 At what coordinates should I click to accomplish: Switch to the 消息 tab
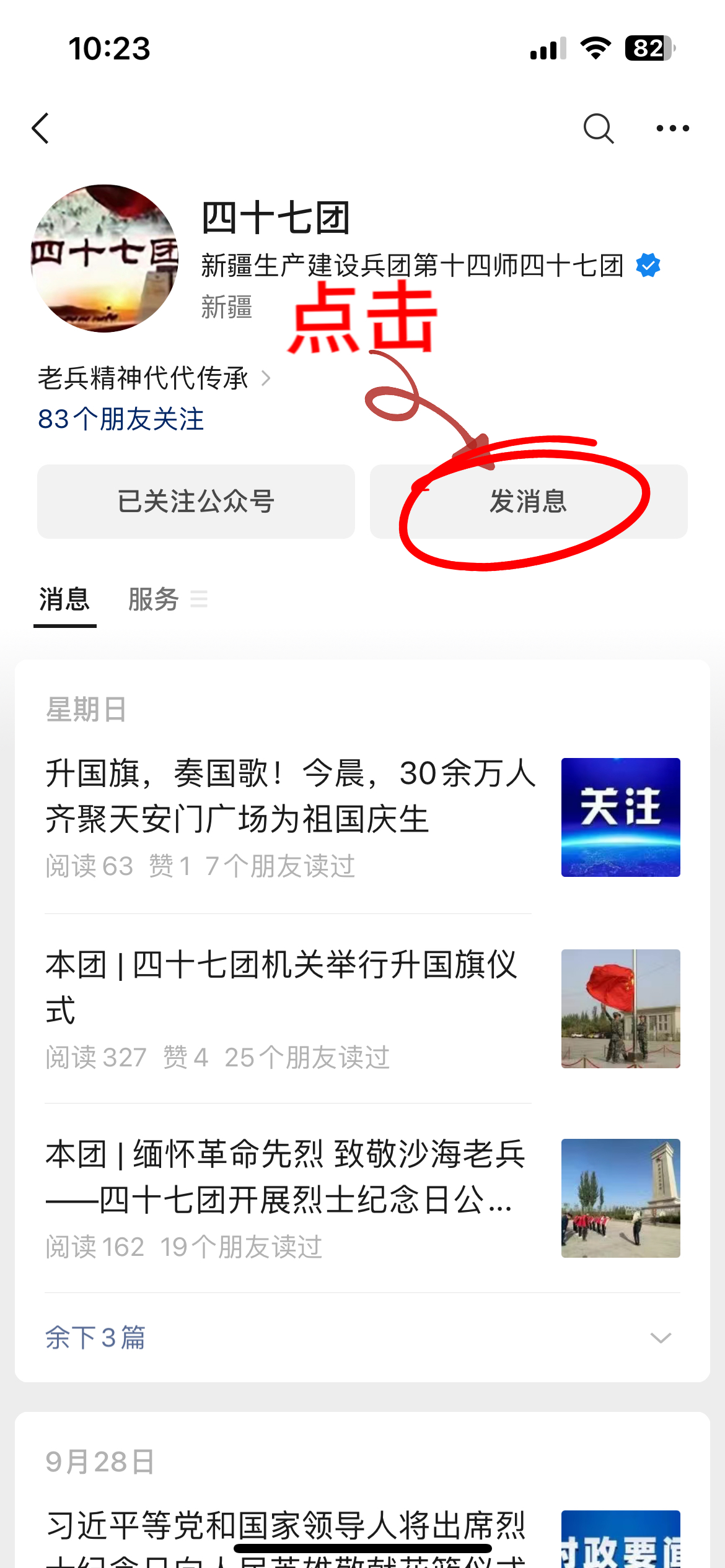64,599
